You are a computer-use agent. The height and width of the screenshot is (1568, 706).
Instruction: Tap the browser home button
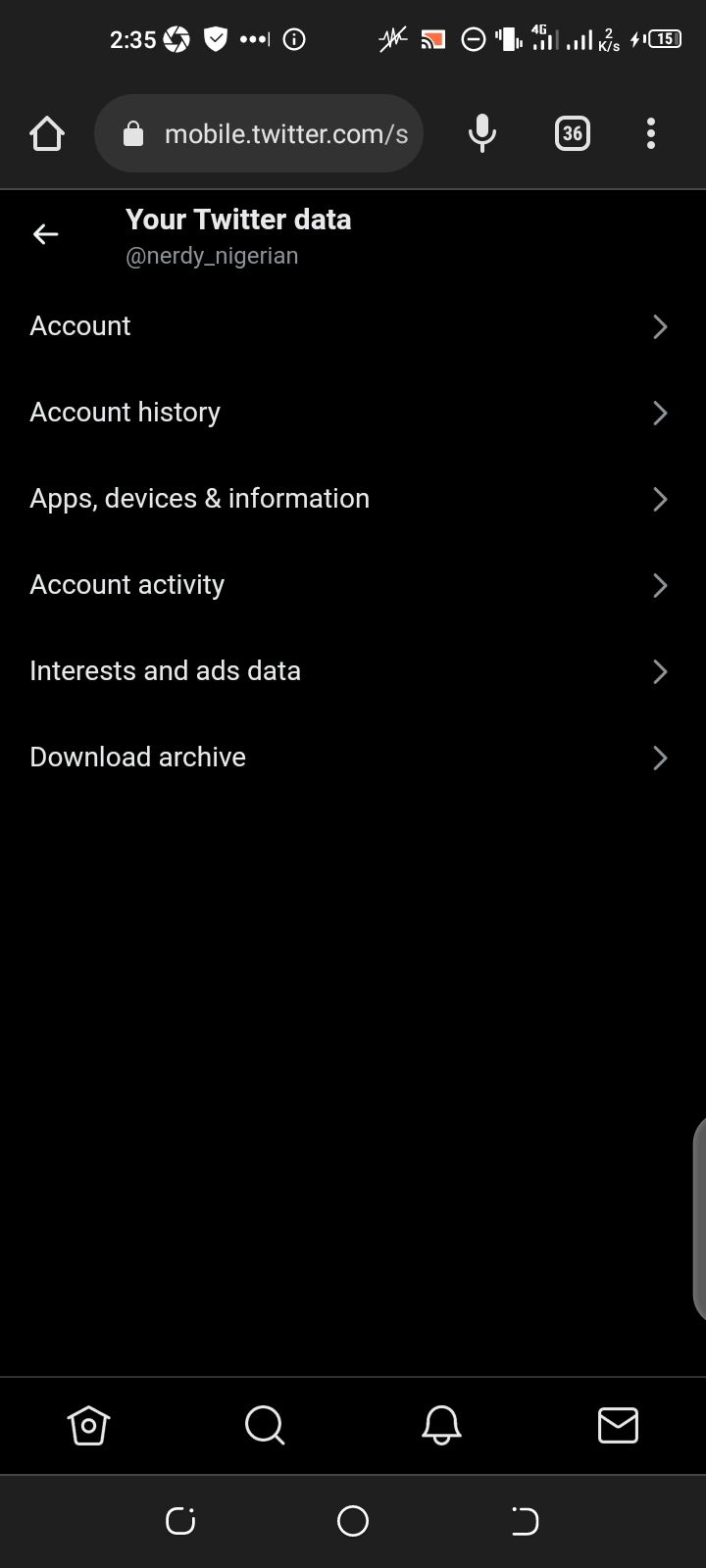click(47, 133)
